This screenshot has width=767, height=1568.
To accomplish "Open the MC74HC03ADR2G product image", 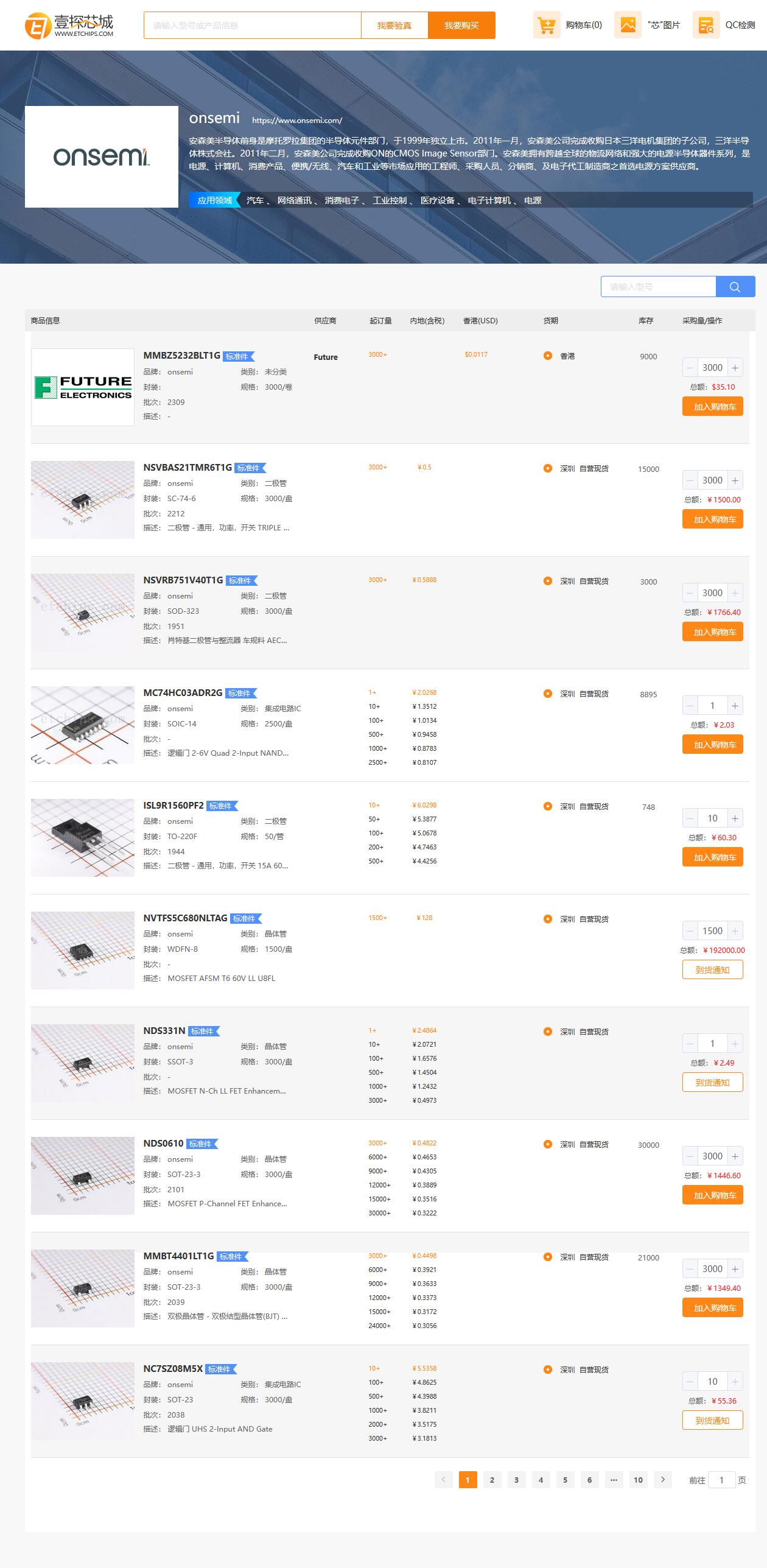I will coord(83,725).
